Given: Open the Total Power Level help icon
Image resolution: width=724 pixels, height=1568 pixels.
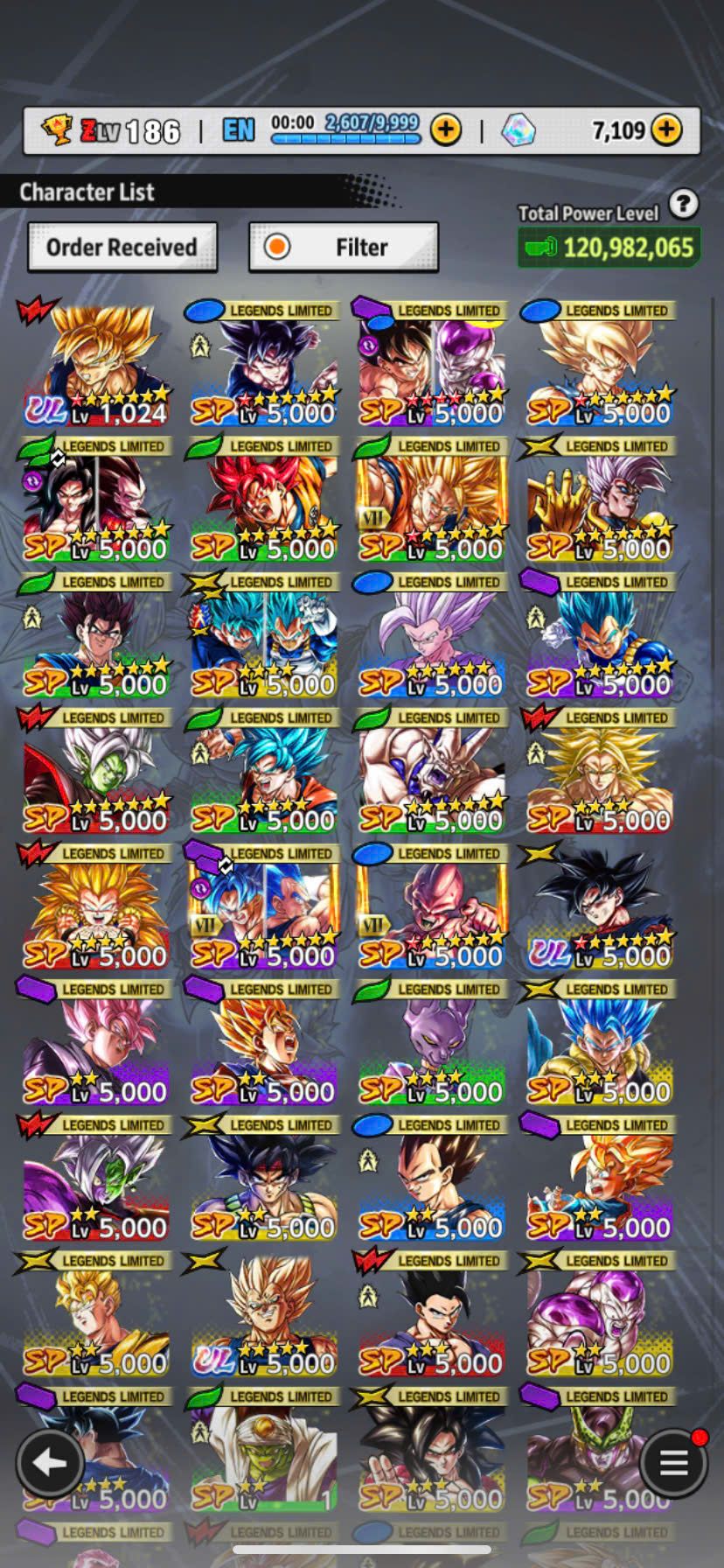Looking at the screenshot, I should pyautogui.click(x=683, y=205).
